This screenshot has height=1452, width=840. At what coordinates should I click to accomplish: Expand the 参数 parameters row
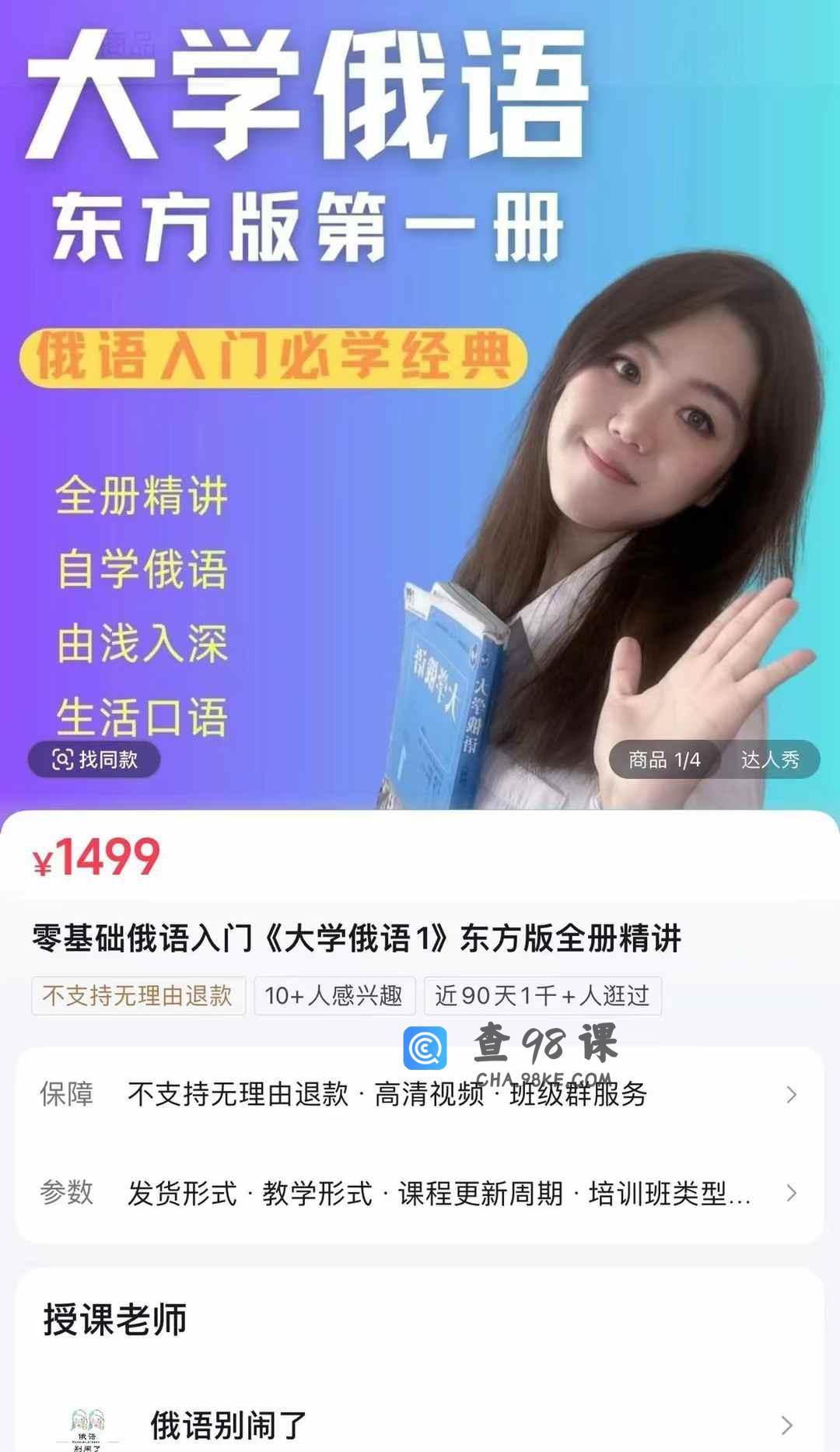(420, 1193)
